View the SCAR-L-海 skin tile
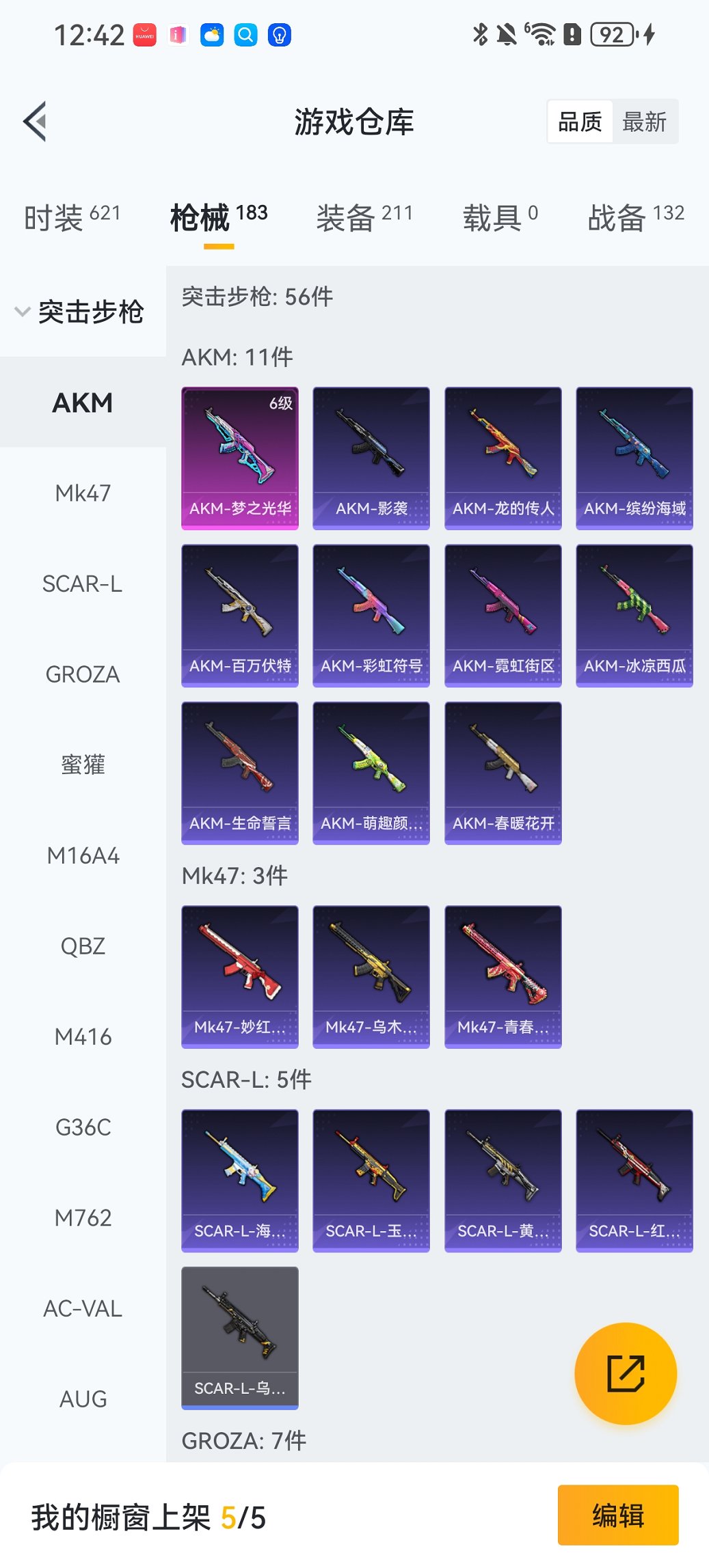Viewport: 709px width, 1568px height. (240, 1180)
